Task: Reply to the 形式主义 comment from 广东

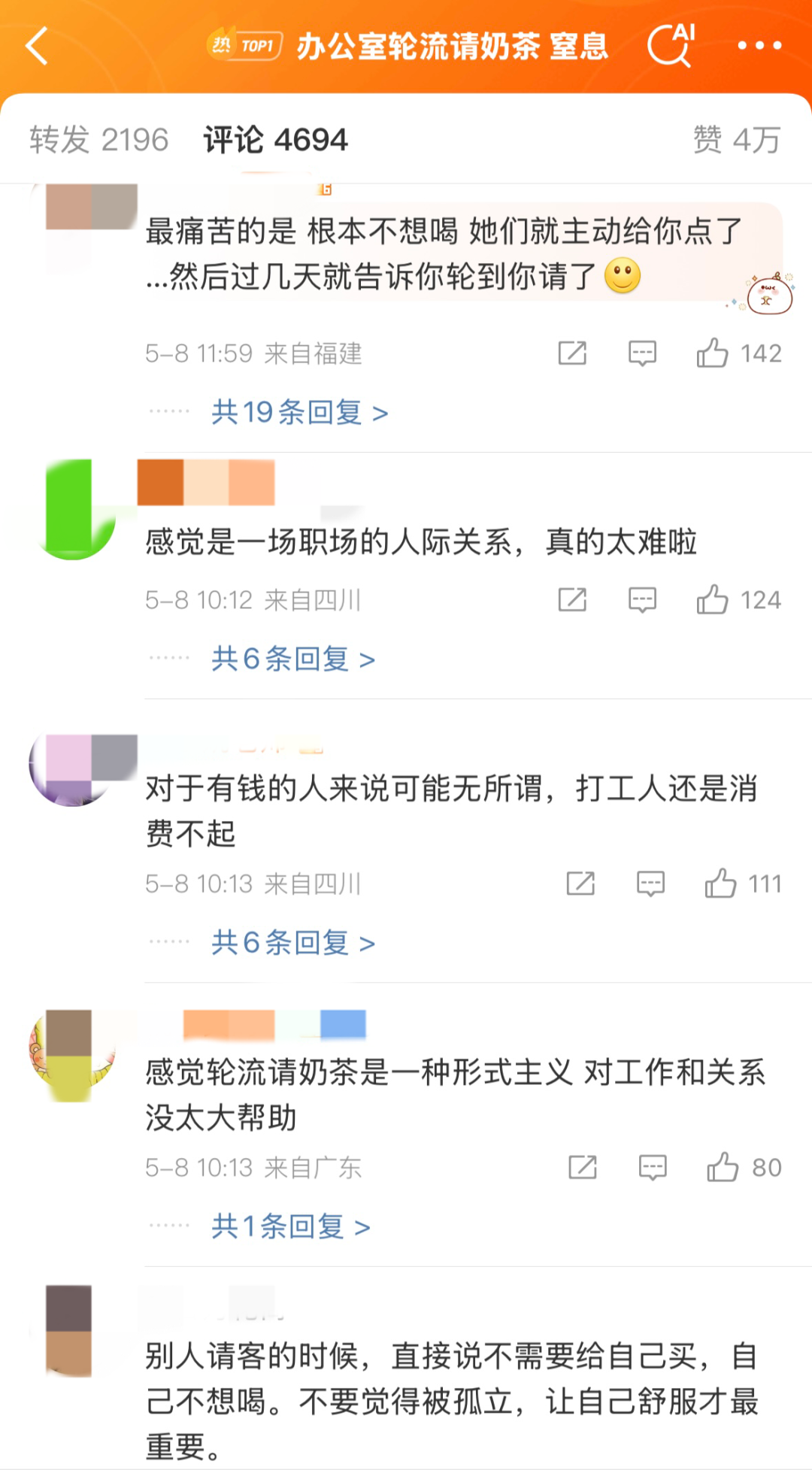Action: pyautogui.click(x=653, y=1167)
